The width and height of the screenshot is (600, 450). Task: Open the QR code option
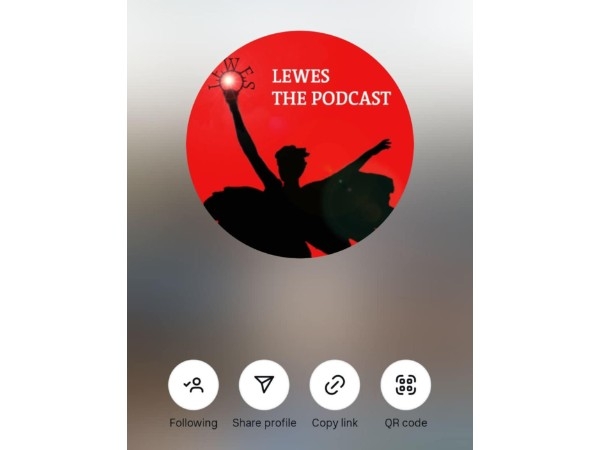[x=405, y=385]
